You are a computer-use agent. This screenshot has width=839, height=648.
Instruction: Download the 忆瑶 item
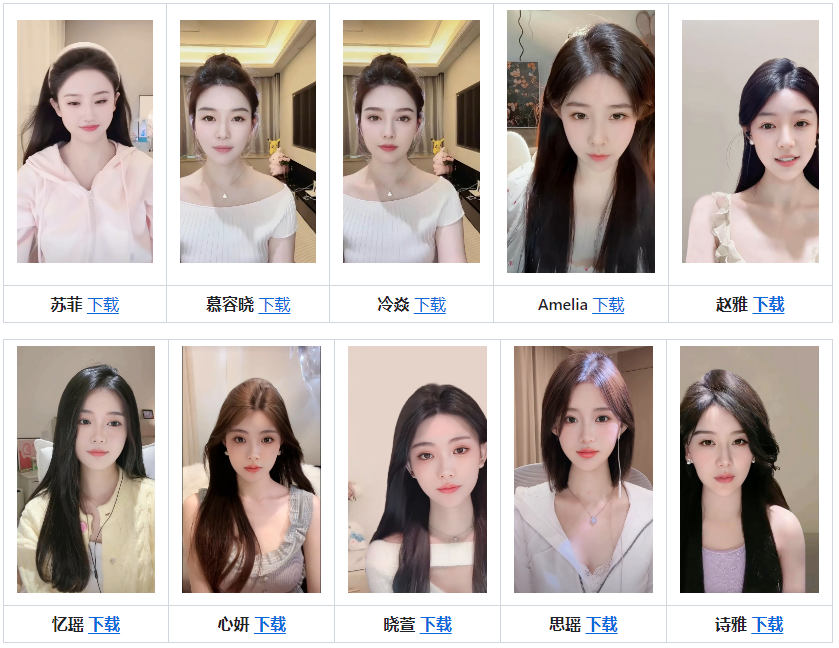104,625
